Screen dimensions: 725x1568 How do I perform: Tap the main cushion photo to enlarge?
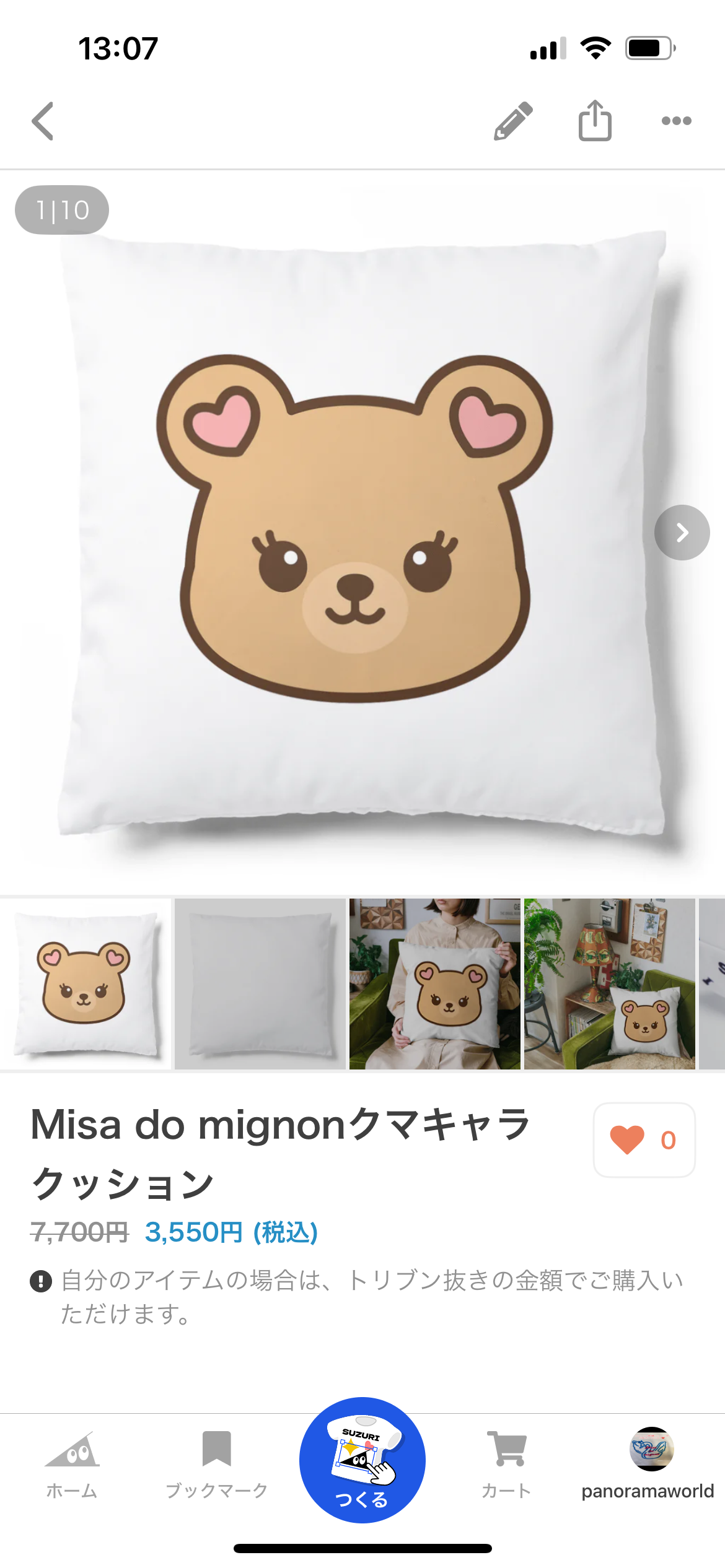point(362,539)
